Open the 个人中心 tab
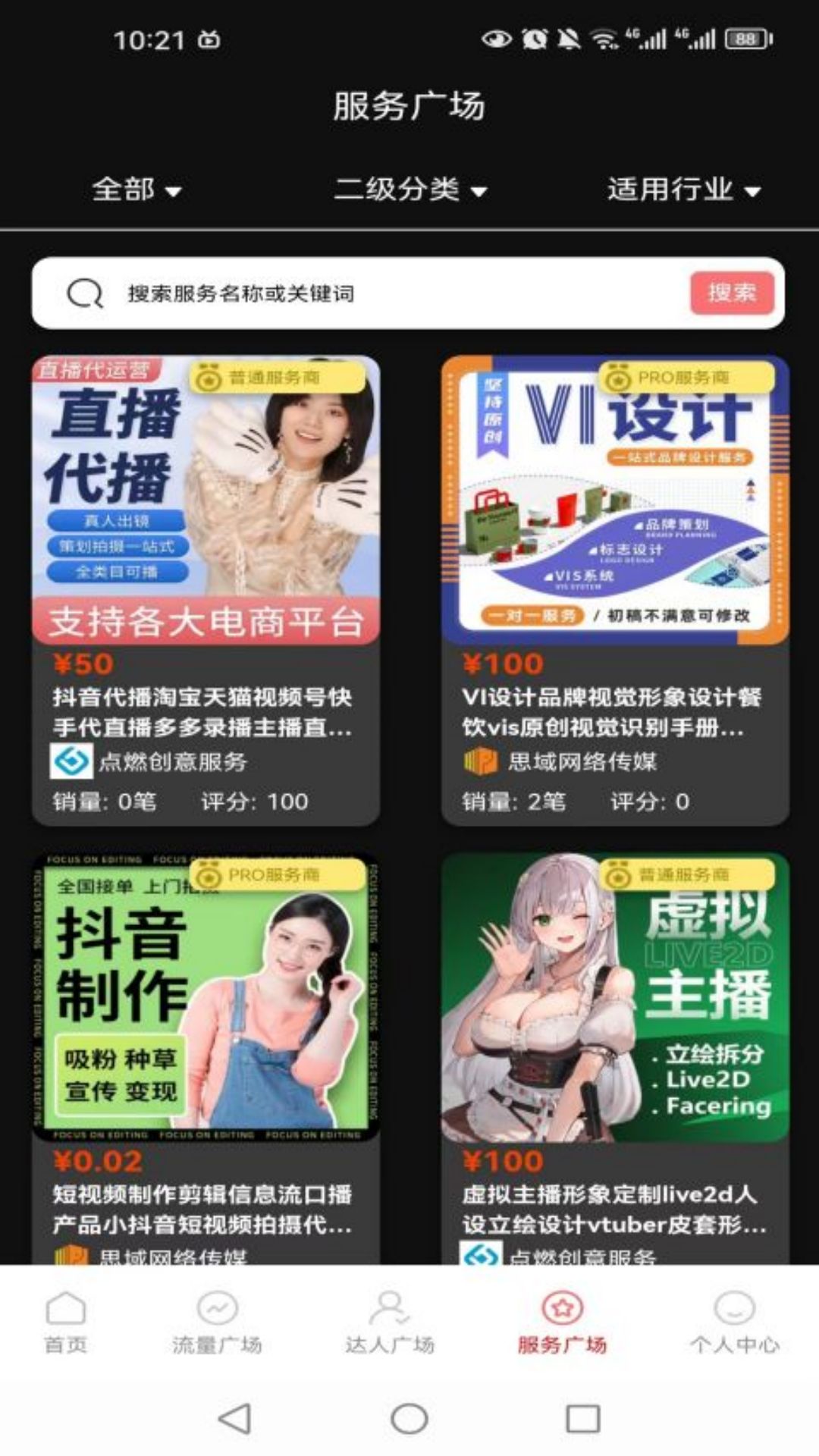The width and height of the screenshot is (819, 1456). click(734, 1323)
